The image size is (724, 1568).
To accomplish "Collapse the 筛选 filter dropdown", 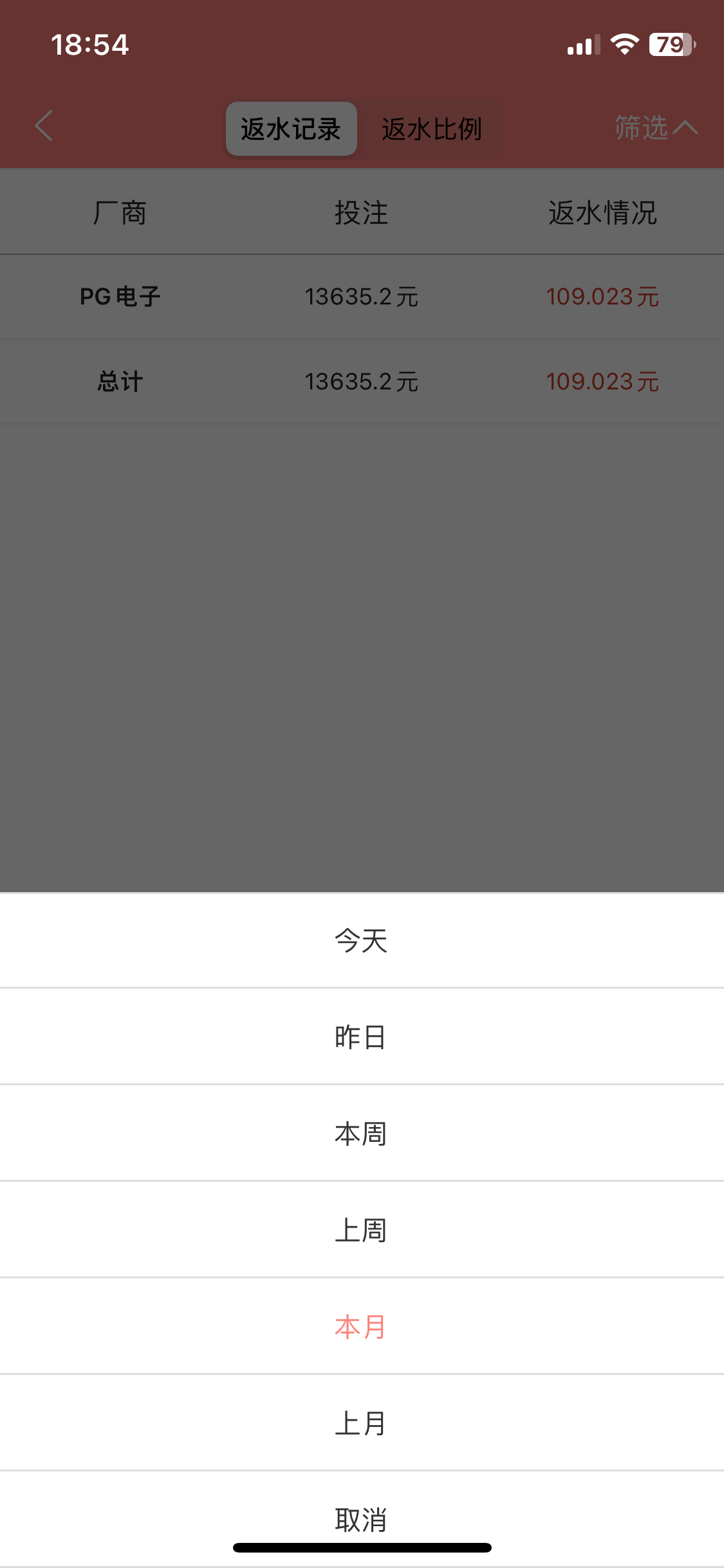I will (656, 127).
